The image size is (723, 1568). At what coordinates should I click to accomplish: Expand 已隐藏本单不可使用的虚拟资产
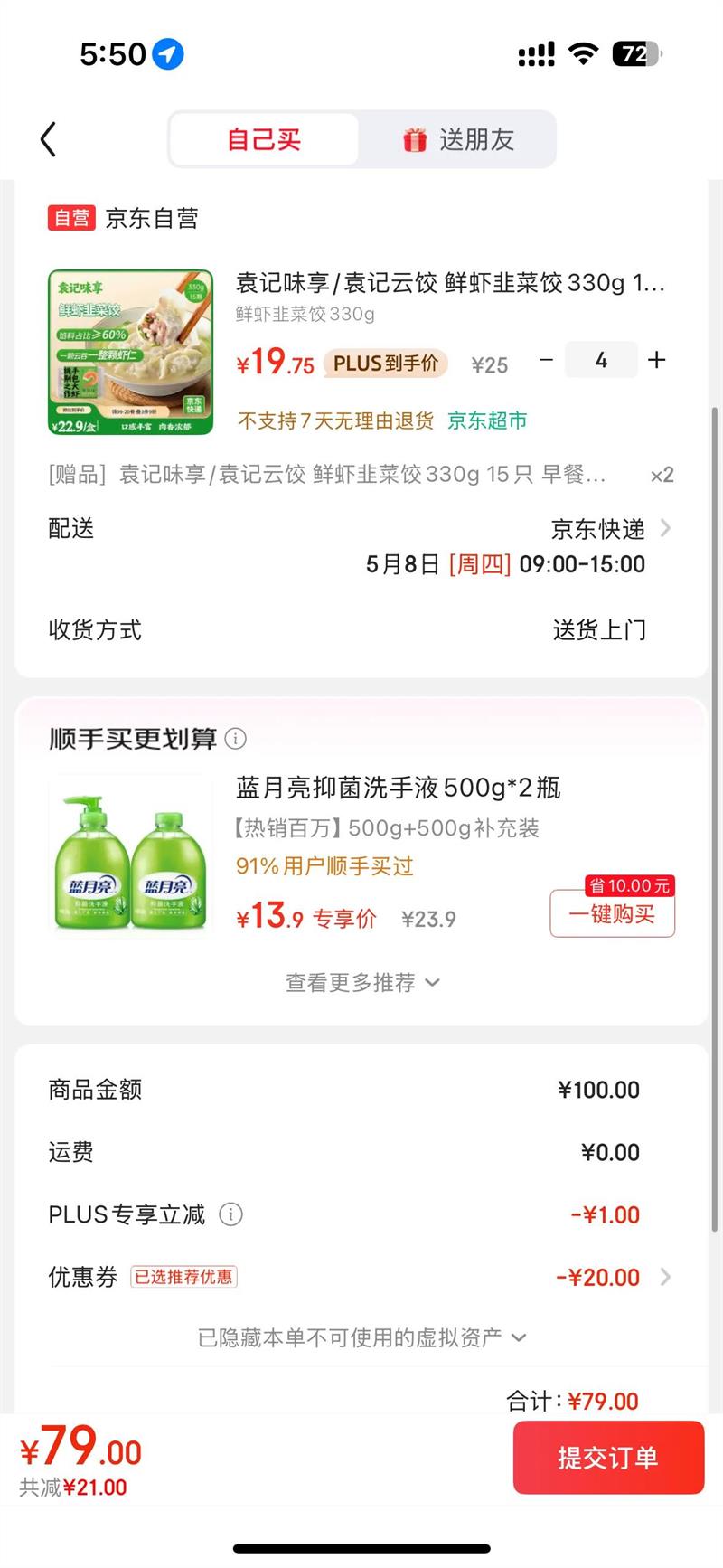coord(361,1337)
